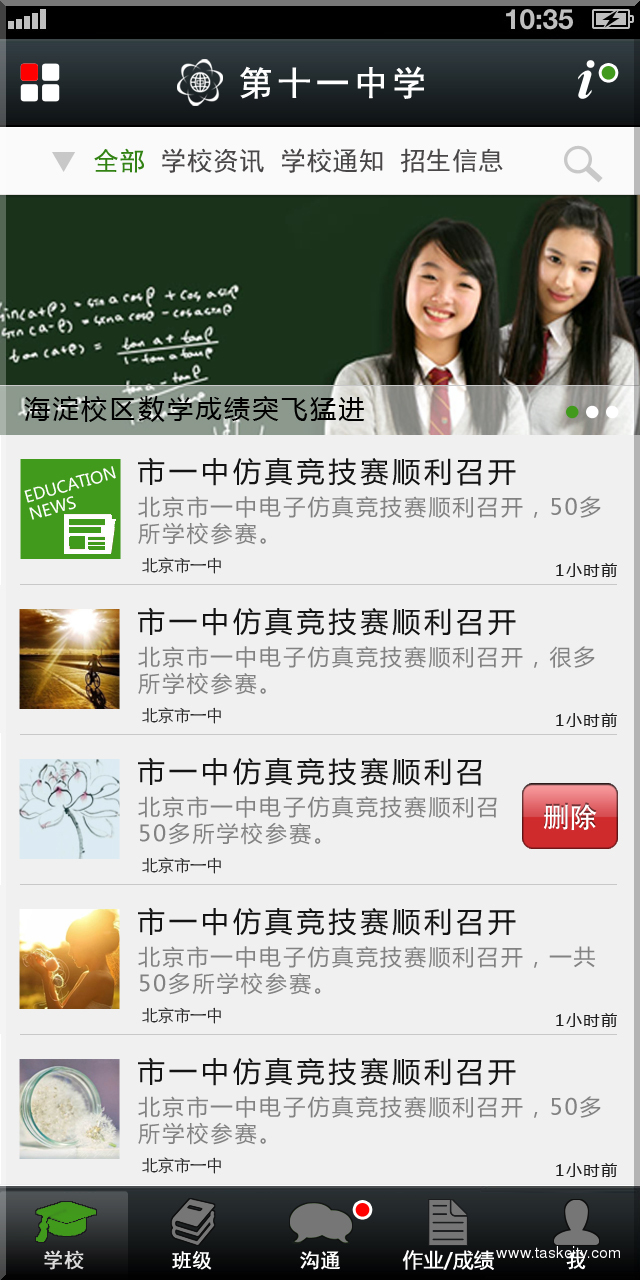Expand the category dropdown arrow
Image resolution: width=640 pixels, height=1280 pixels.
click(63, 161)
